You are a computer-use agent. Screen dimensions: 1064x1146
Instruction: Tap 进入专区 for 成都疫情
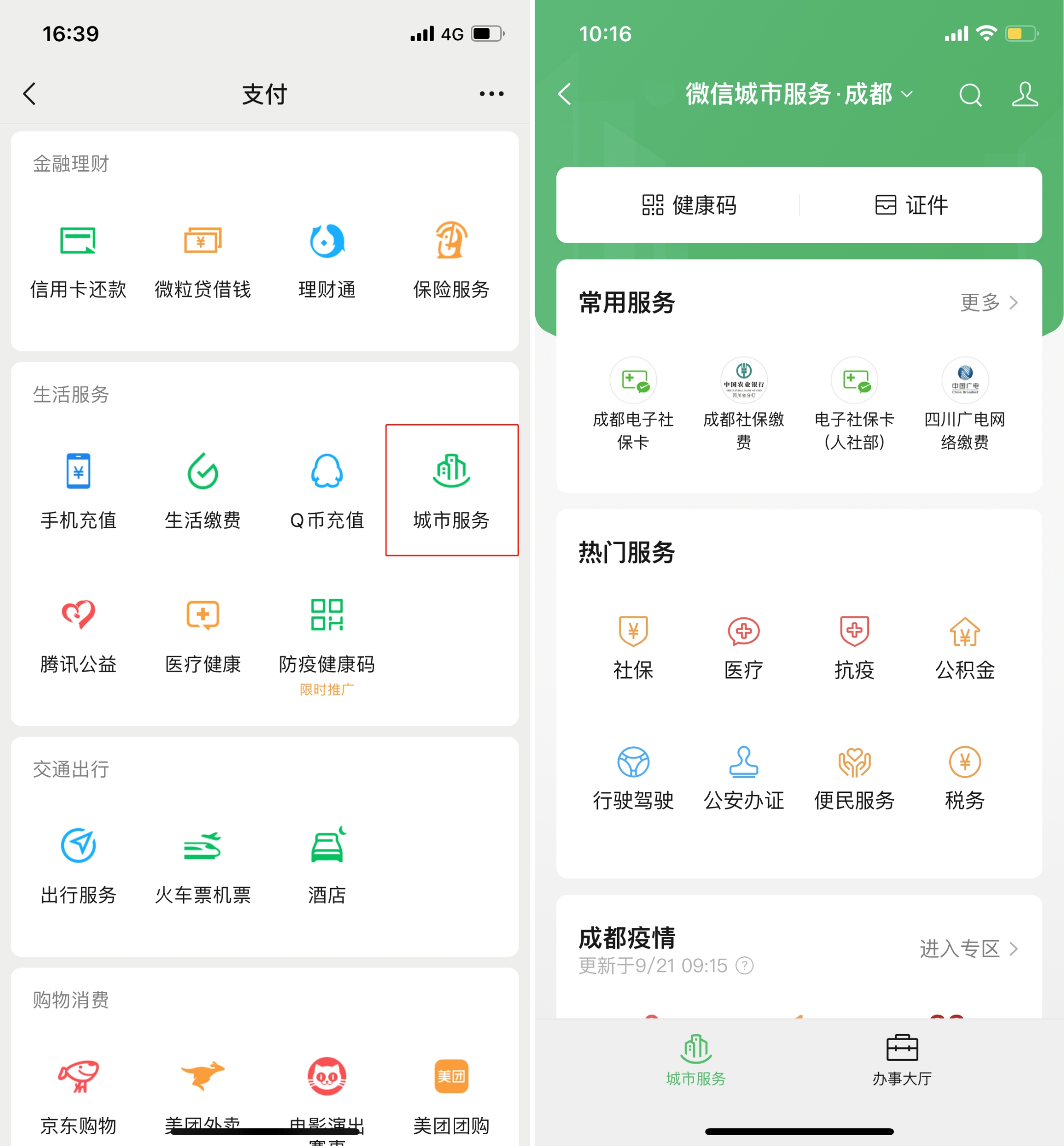(x=968, y=948)
